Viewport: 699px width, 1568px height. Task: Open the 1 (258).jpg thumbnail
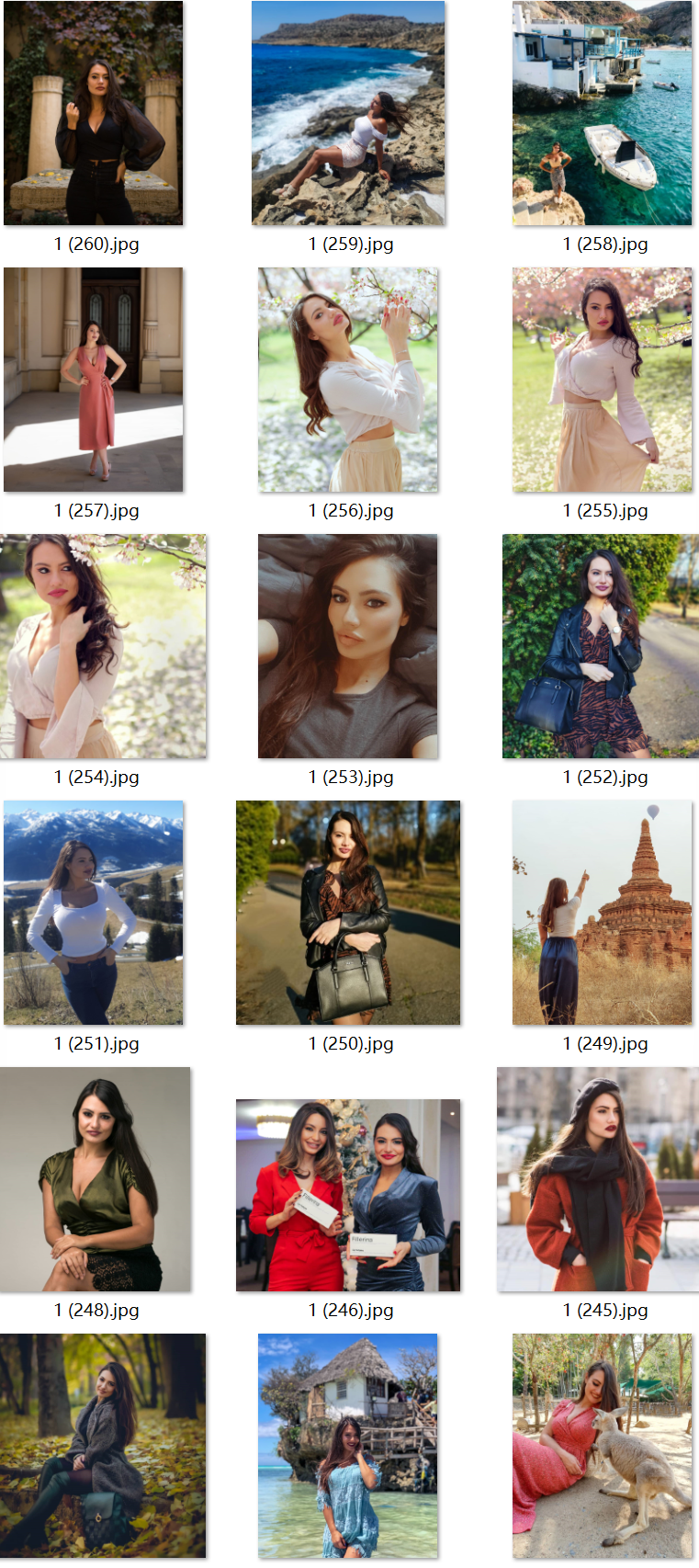602,113
